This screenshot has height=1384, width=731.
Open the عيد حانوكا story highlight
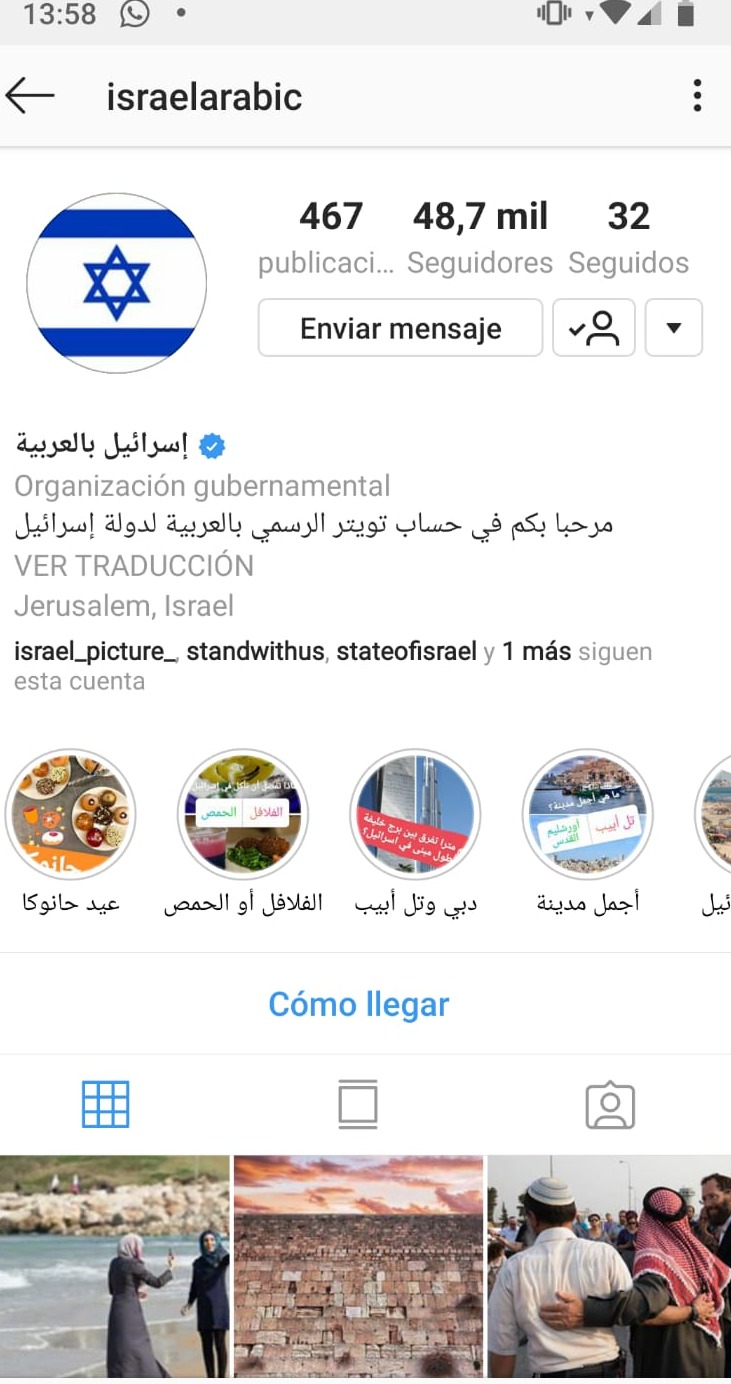click(71, 814)
